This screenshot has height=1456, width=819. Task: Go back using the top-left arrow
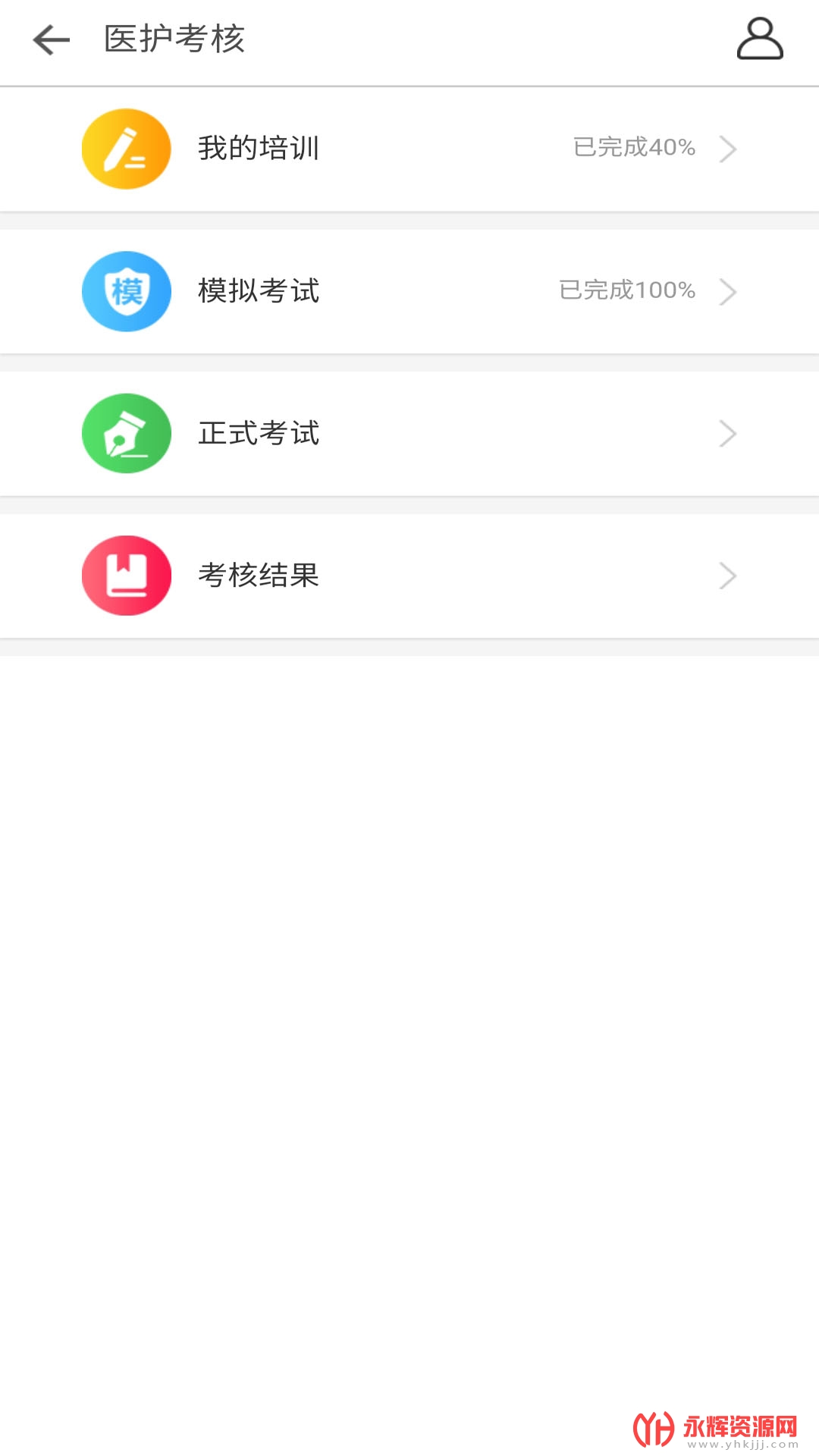(52, 39)
